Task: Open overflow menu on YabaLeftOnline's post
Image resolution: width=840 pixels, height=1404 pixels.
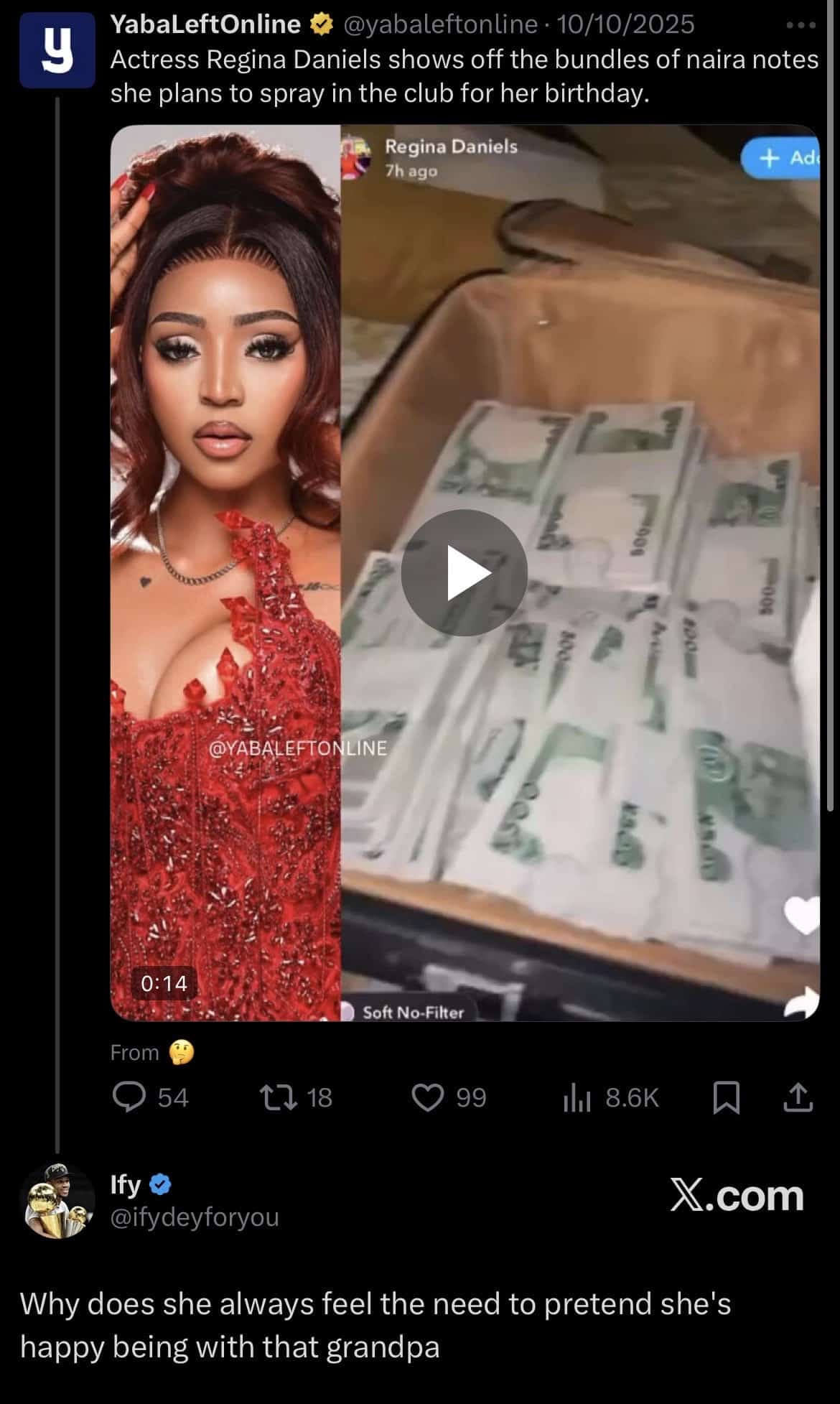Action: pos(801,25)
